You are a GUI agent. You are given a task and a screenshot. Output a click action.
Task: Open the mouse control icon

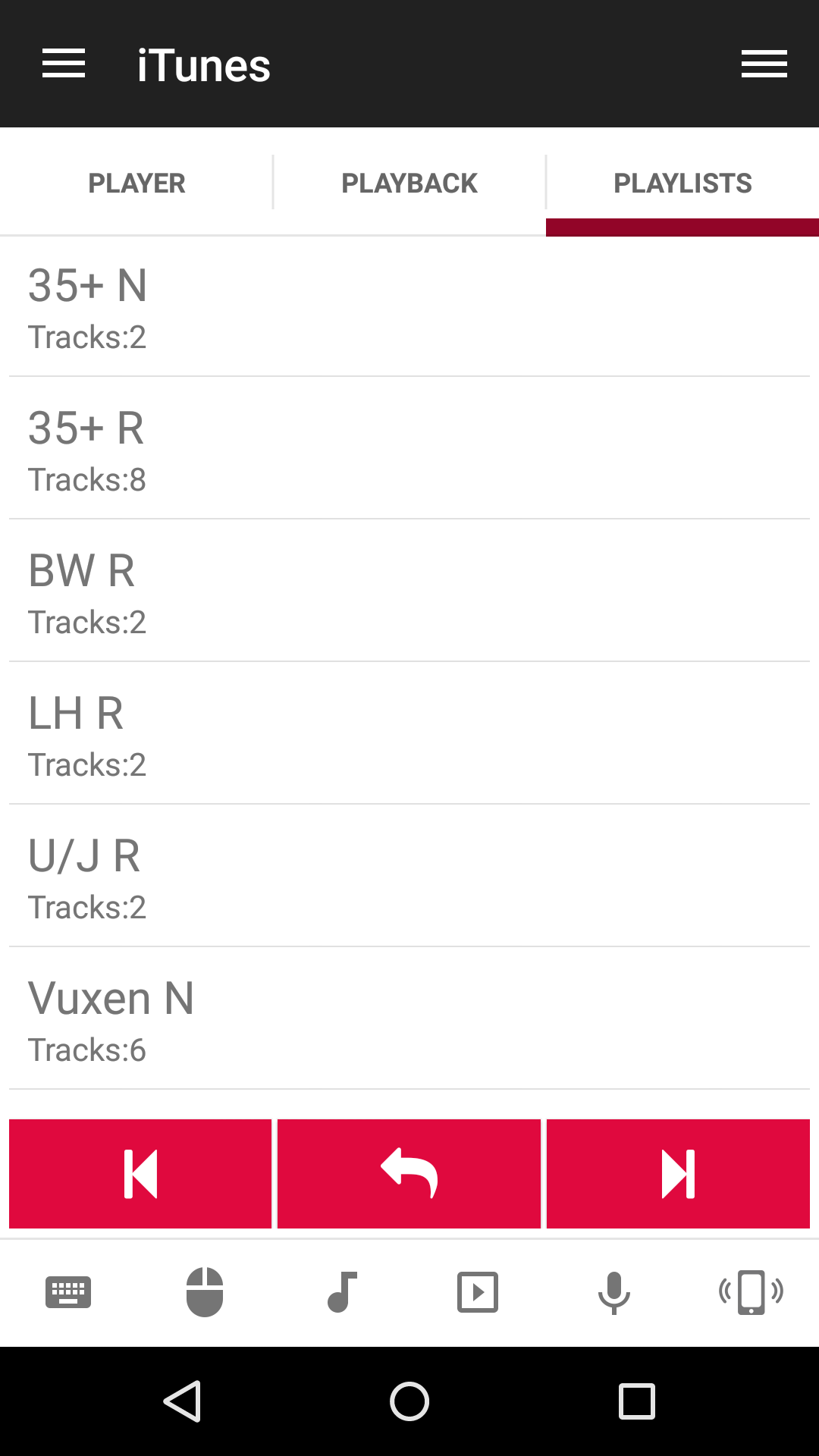click(x=205, y=1292)
